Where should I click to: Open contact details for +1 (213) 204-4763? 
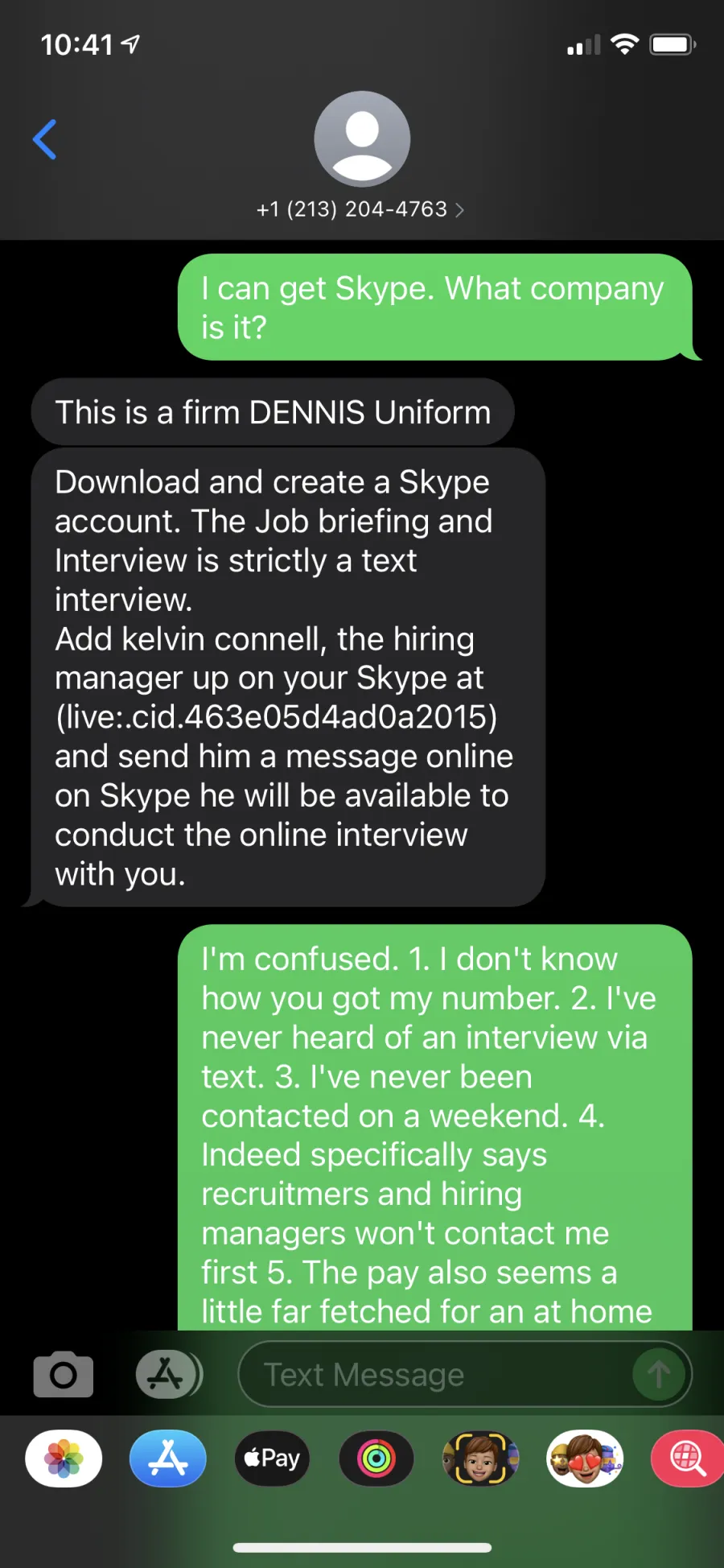(x=360, y=209)
